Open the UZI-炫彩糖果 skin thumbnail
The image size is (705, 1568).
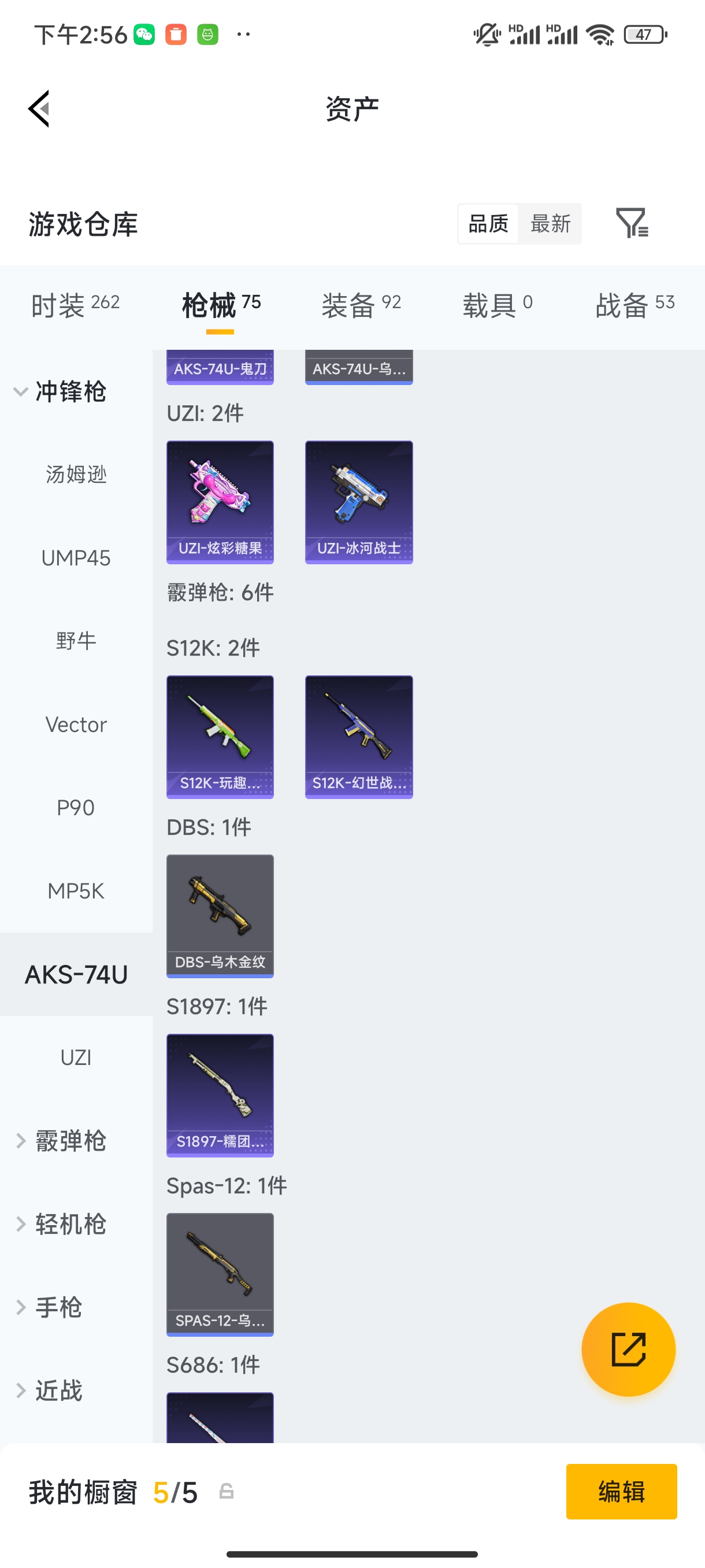point(220,502)
